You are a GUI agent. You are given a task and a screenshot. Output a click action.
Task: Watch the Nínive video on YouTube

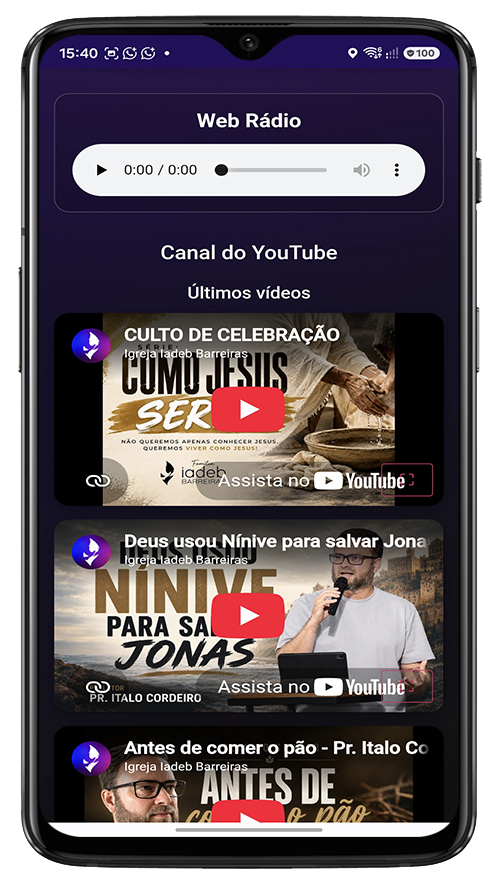pyautogui.click(x=311, y=687)
